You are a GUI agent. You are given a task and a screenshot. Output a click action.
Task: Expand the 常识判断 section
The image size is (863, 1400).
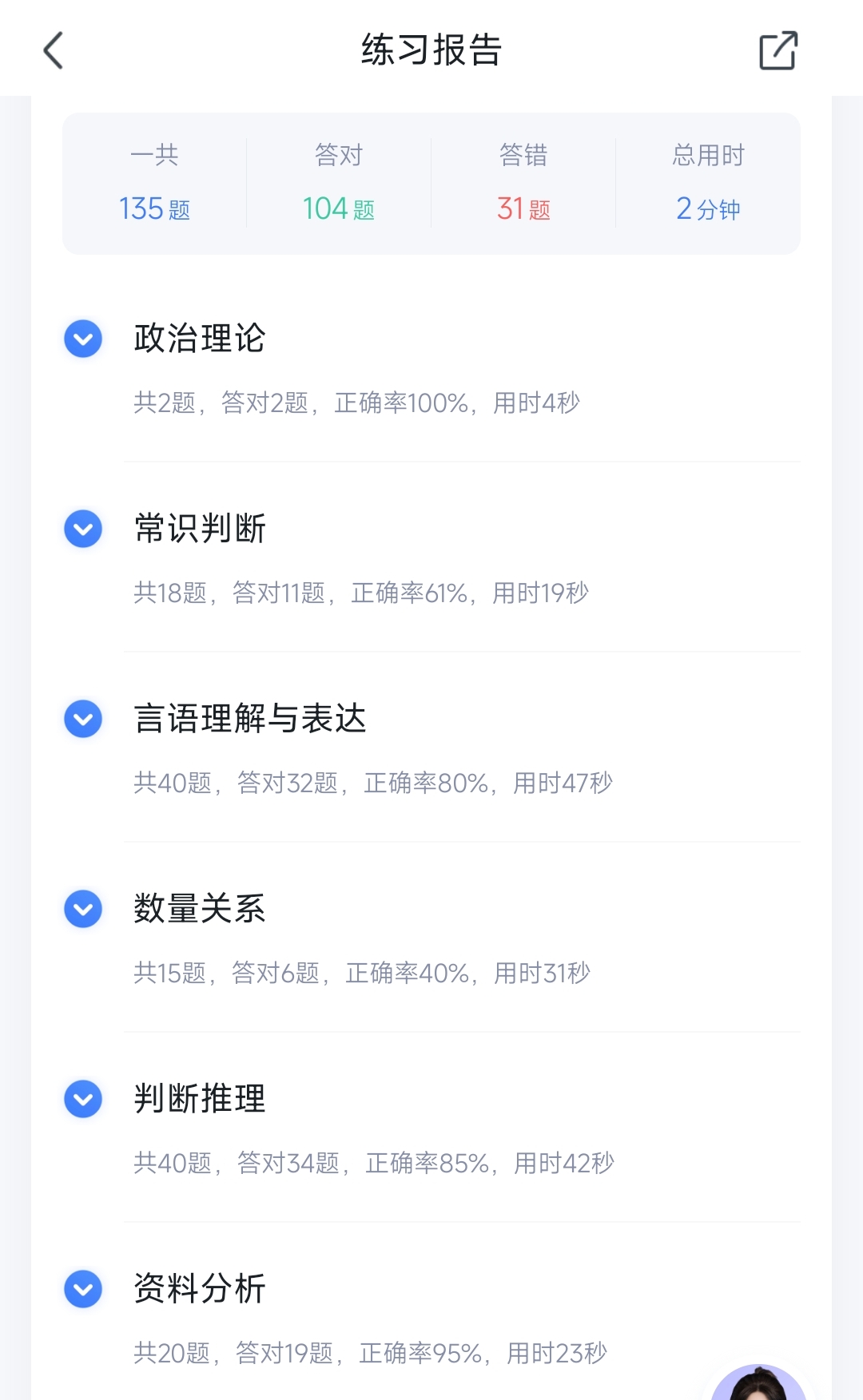83,529
